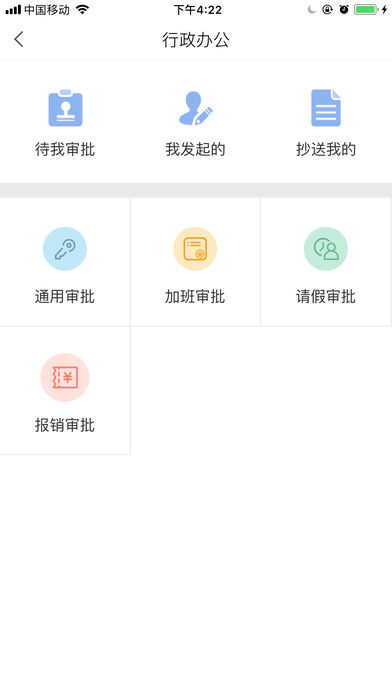Open 我发起的 requests I initiated
The height and width of the screenshot is (696, 392).
point(195,123)
